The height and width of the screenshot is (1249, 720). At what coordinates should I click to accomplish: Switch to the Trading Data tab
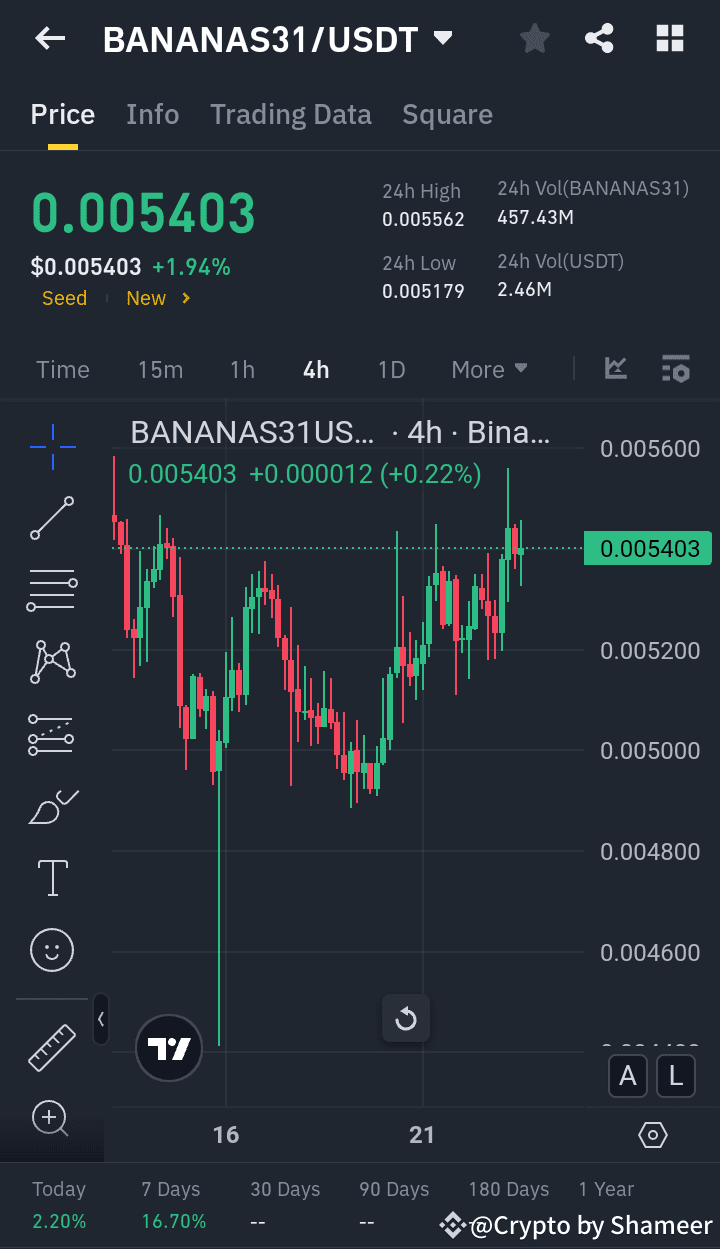tap(291, 114)
